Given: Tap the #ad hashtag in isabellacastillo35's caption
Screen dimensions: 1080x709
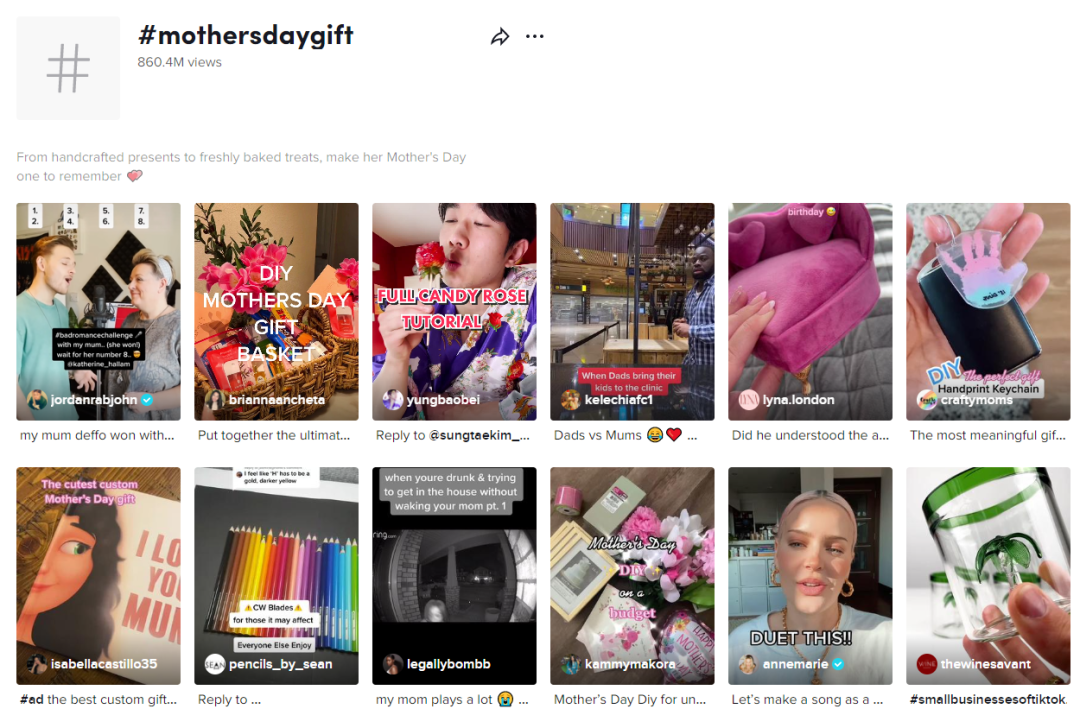Looking at the screenshot, I should click(x=31, y=700).
